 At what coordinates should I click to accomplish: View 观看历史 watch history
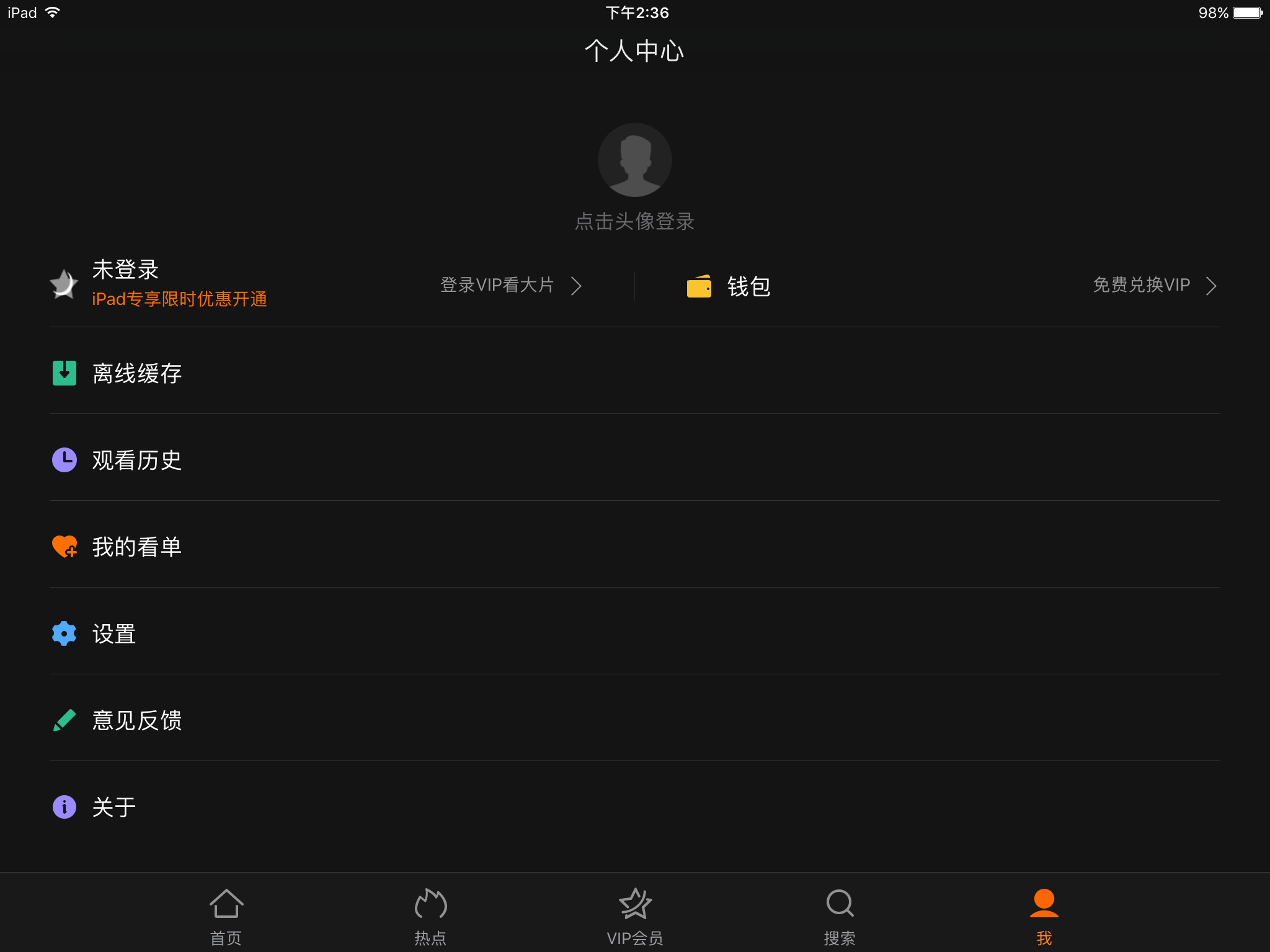tap(136, 460)
